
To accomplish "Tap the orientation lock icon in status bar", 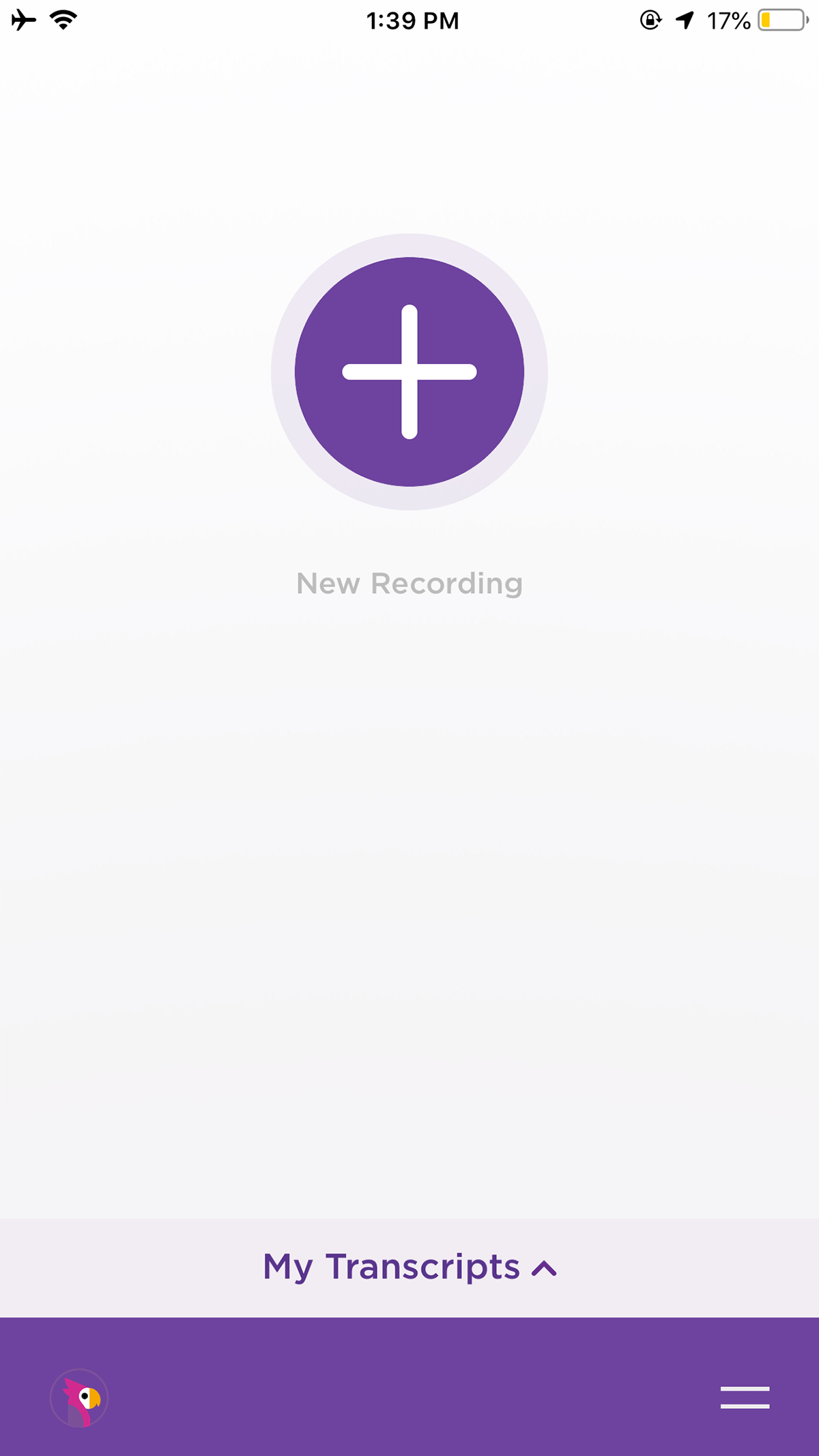I will tap(649, 20).
